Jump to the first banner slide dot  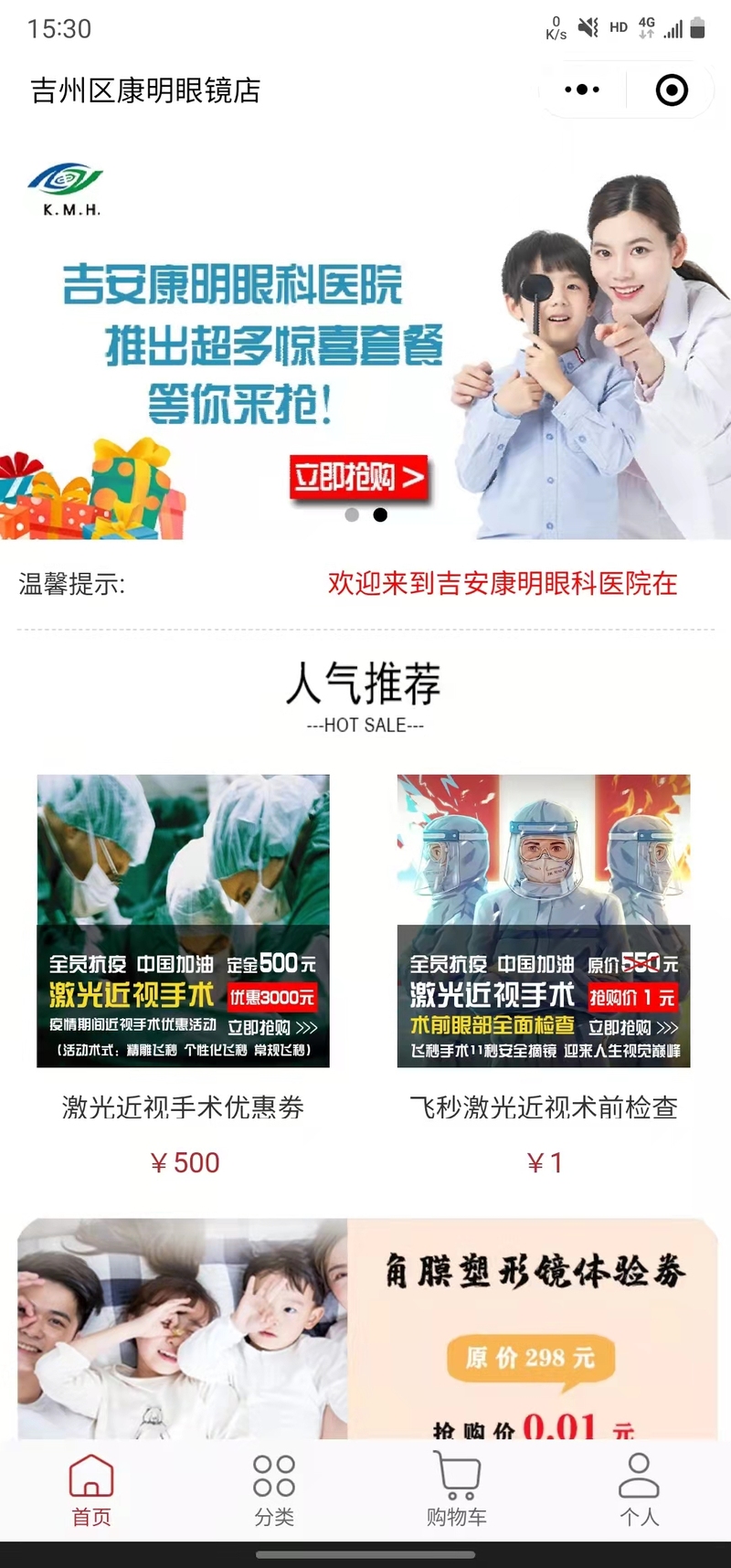click(352, 515)
